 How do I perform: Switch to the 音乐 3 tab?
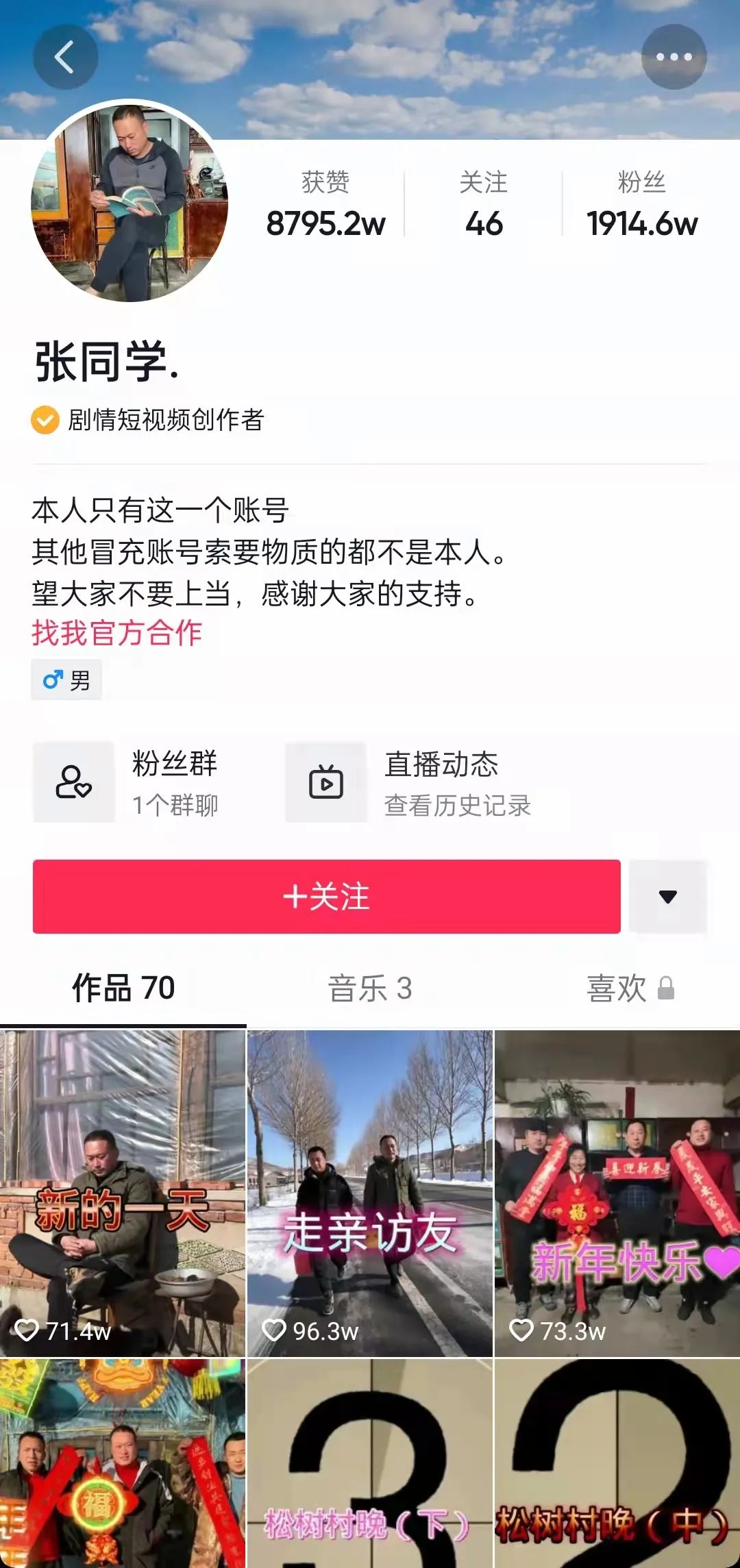coord(370,988)
